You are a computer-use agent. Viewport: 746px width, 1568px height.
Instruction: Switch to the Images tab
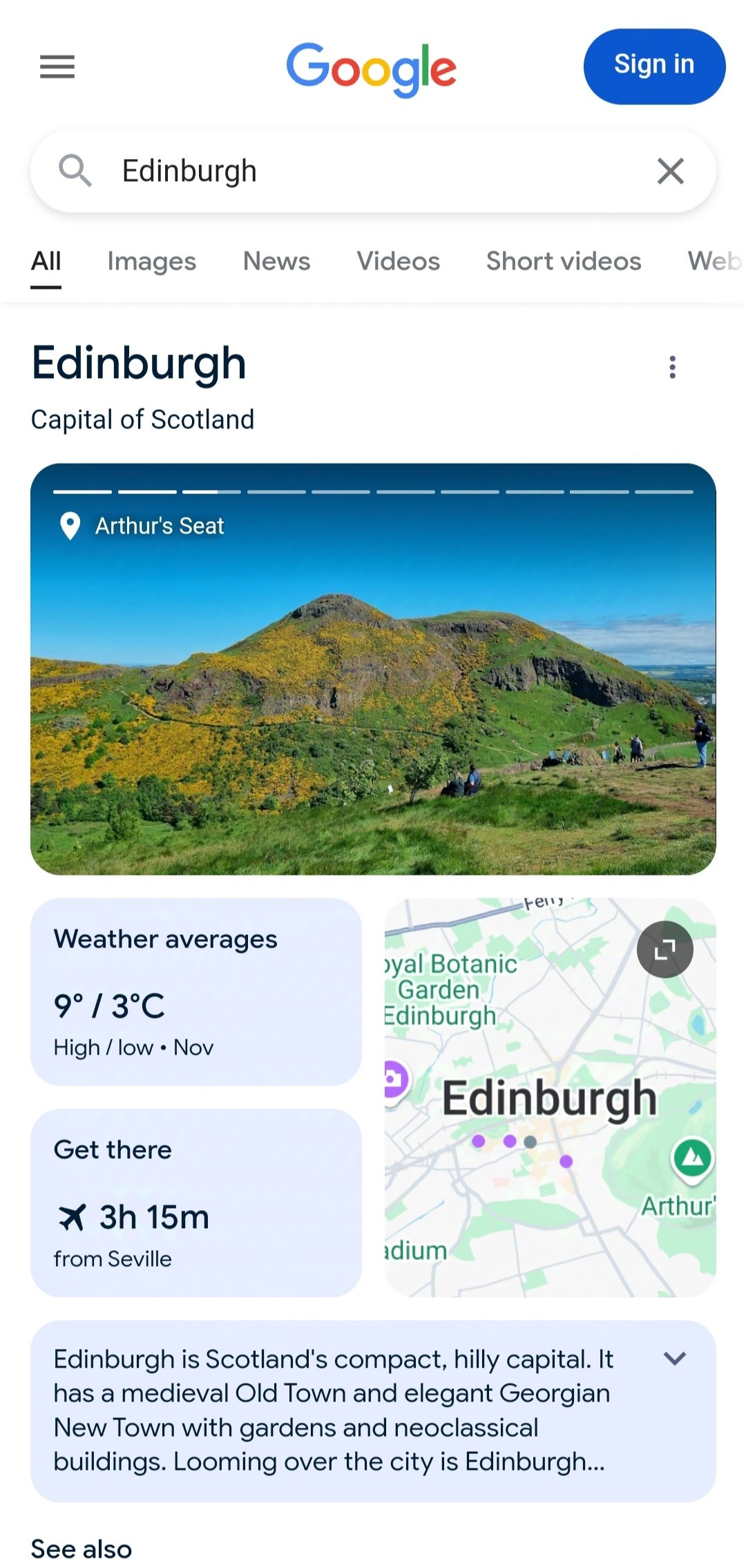click(151, 261)
